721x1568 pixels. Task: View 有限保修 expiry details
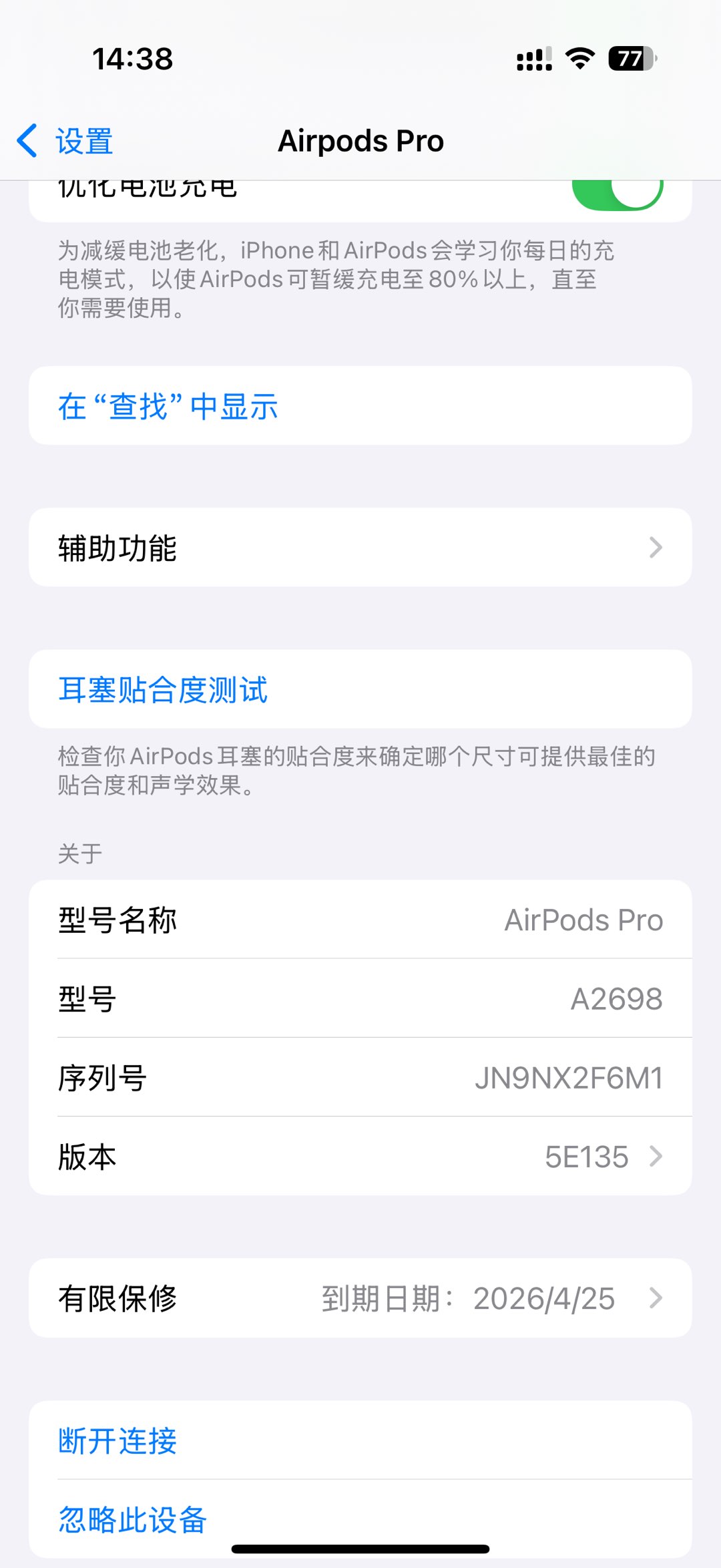click(x=360, y=1298)
